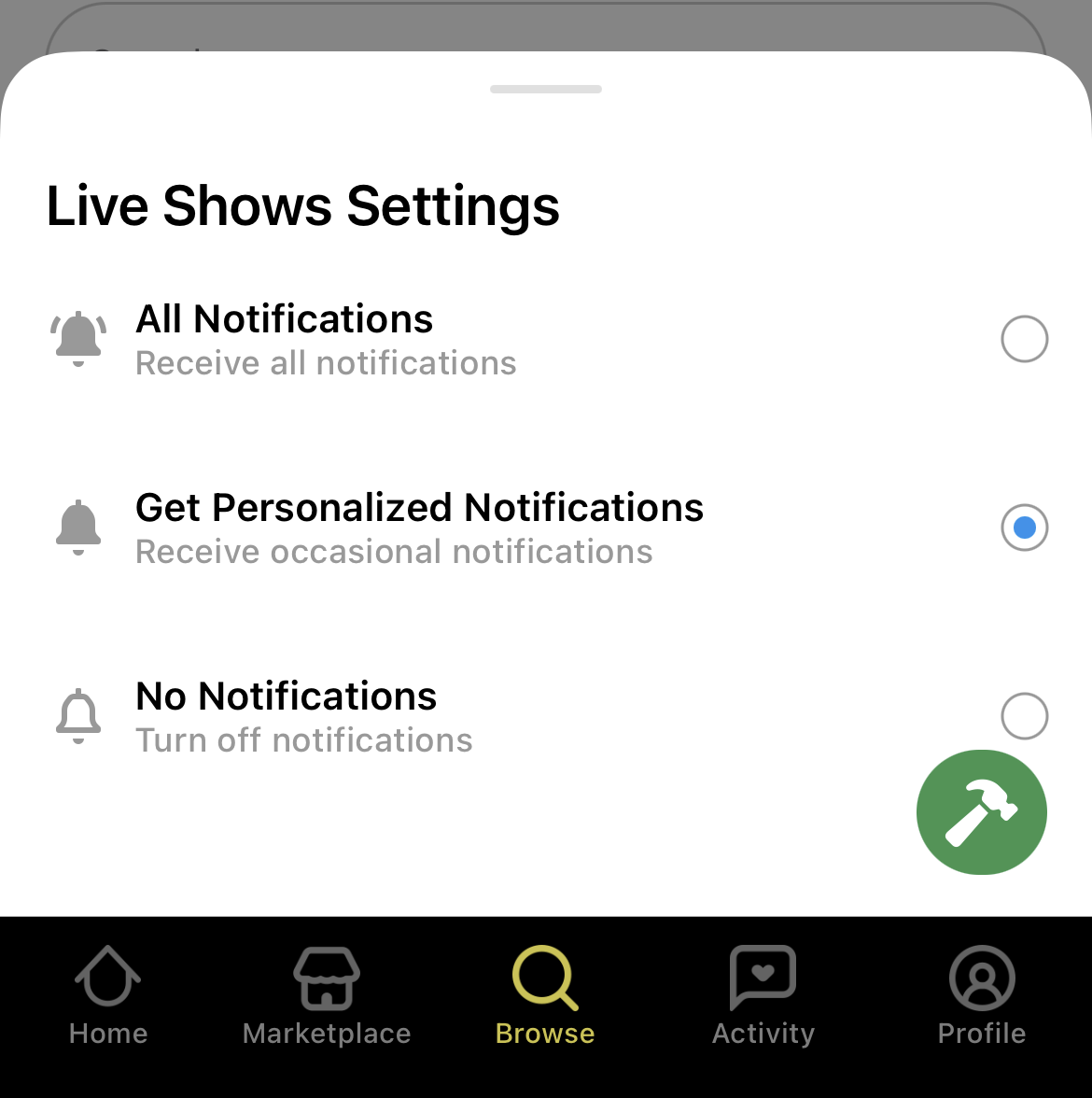1092x1098 pixels.
Task: Tap Receive occasional notifications description text
Action: [x=394, y=551]
